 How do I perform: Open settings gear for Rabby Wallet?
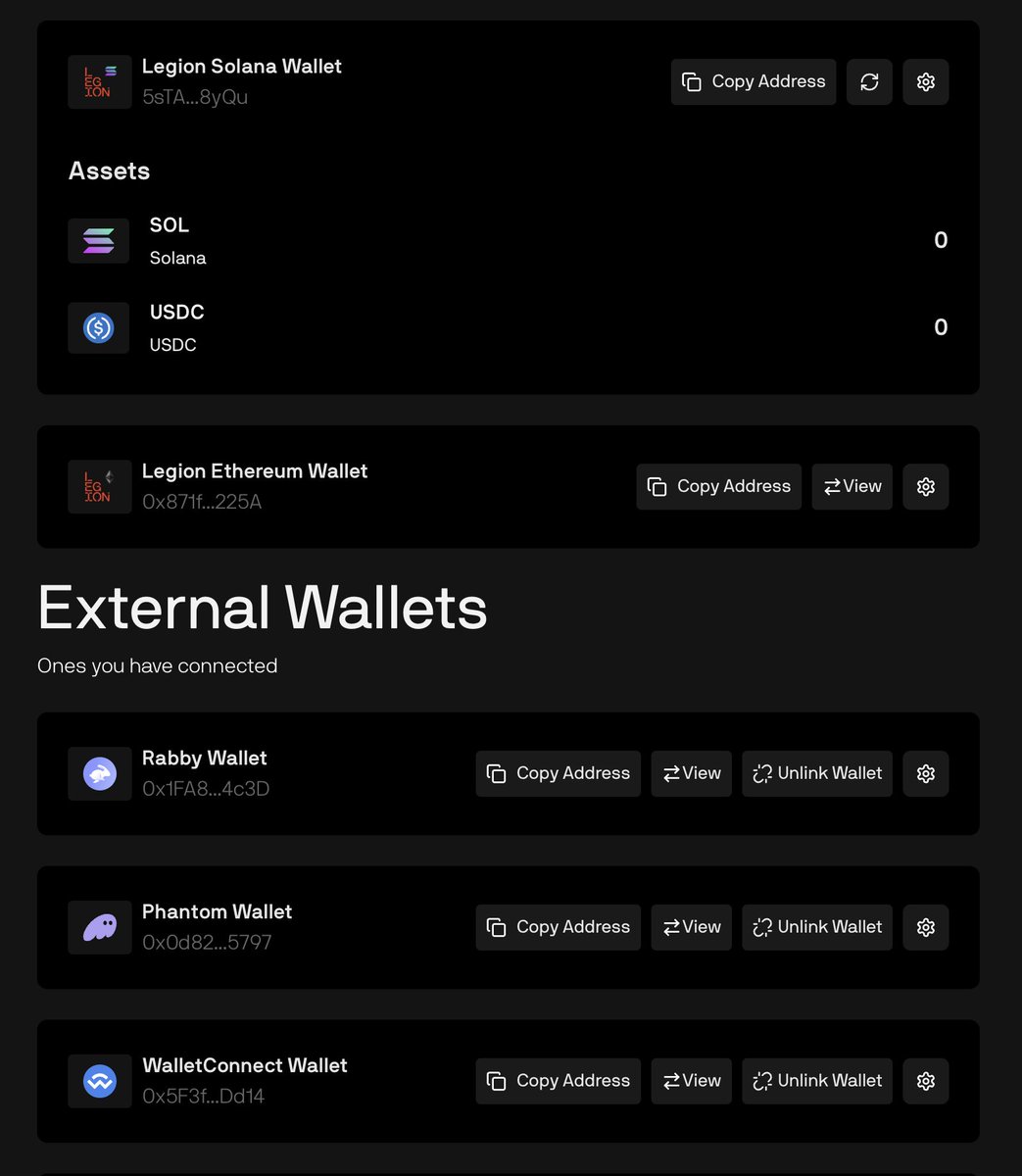tap(925, 773)
